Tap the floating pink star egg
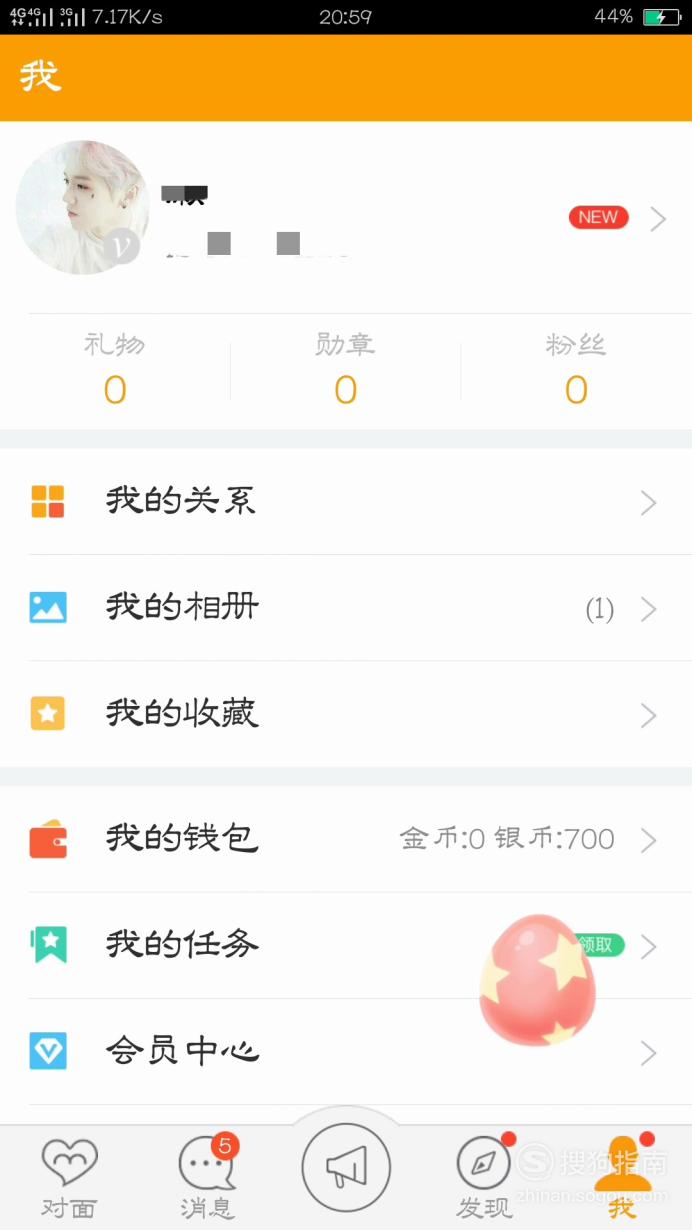 (537, 980)
